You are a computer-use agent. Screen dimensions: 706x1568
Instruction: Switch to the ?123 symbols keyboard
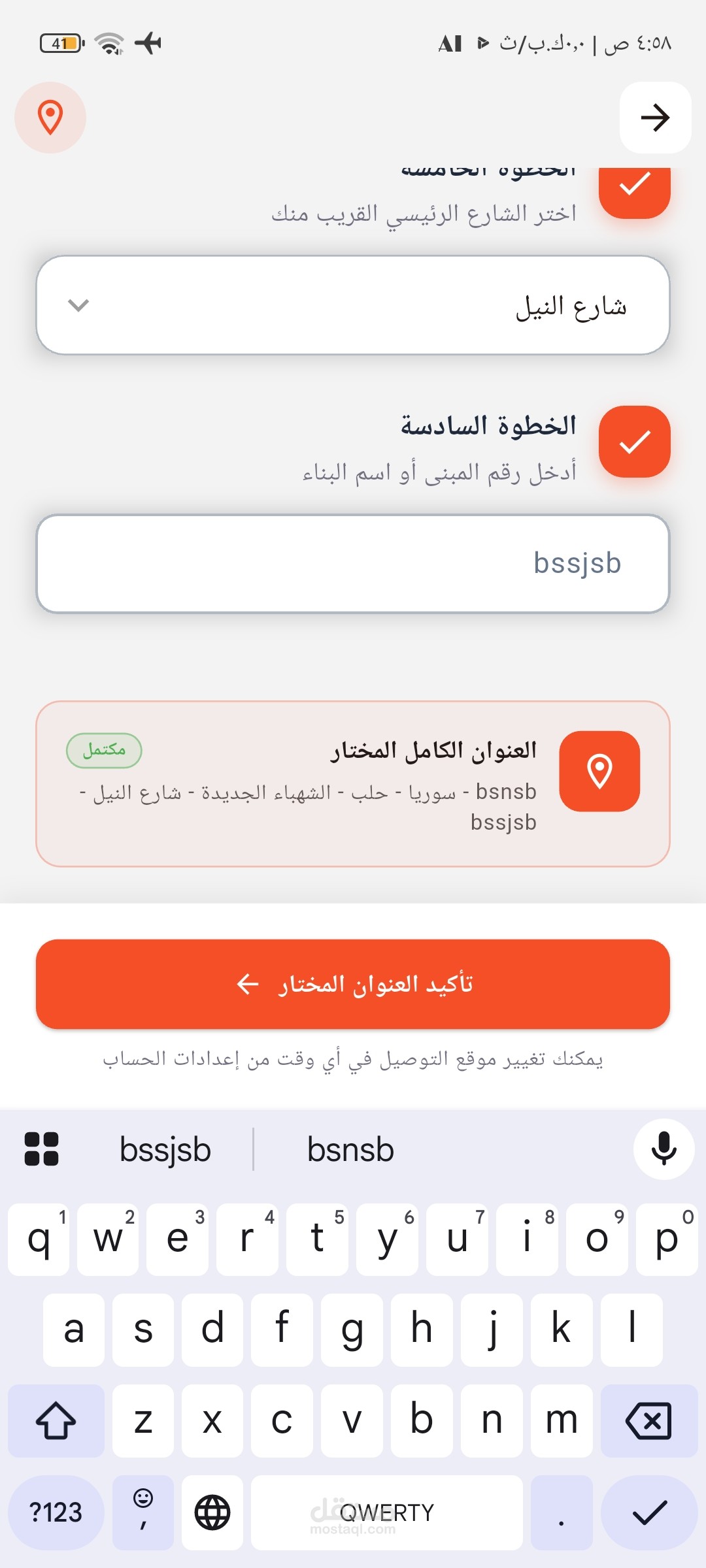(x=56, y=1512)
